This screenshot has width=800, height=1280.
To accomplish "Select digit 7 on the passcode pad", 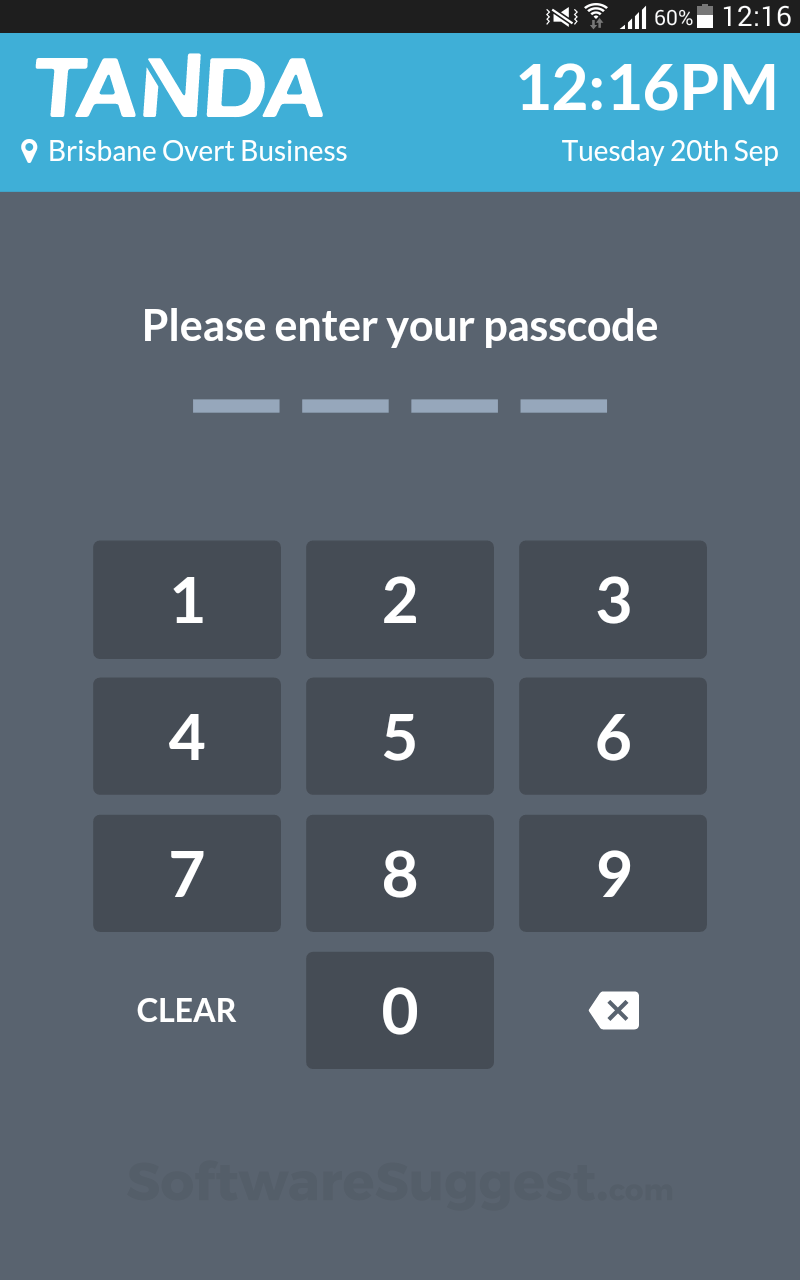I will pyautogui.click(x=187, y=873).
